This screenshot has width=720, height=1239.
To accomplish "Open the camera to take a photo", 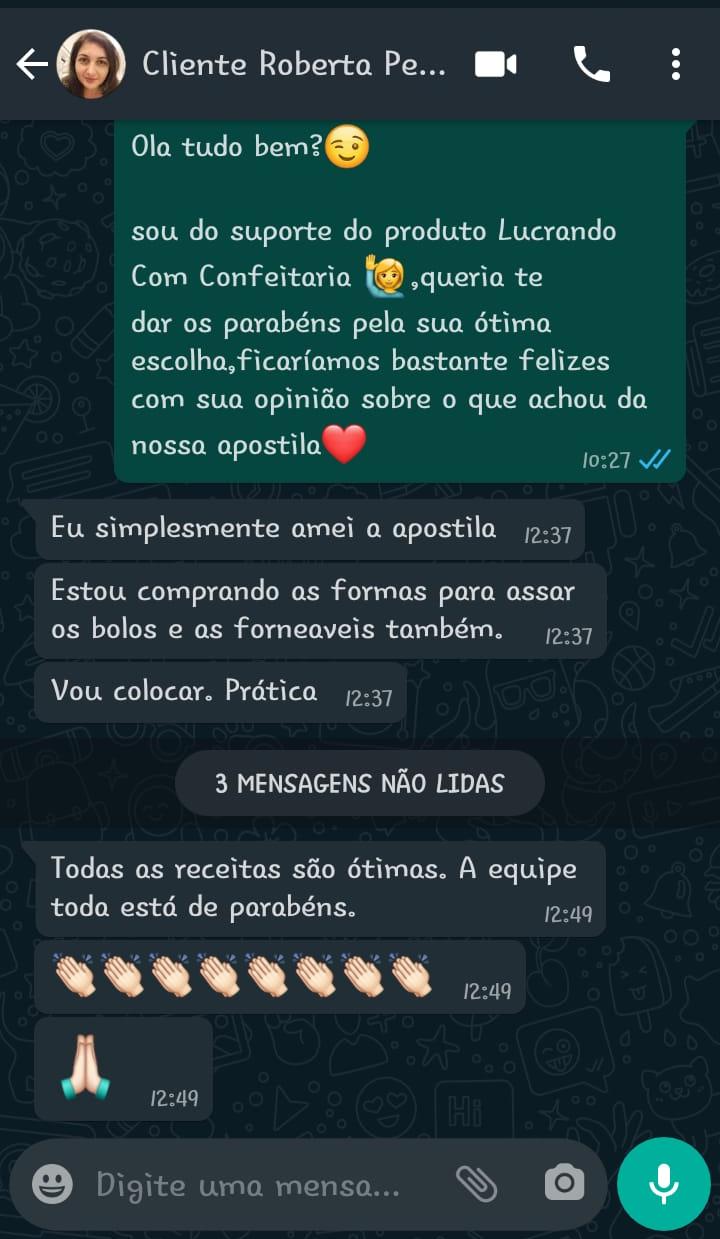I will 564,1183.
